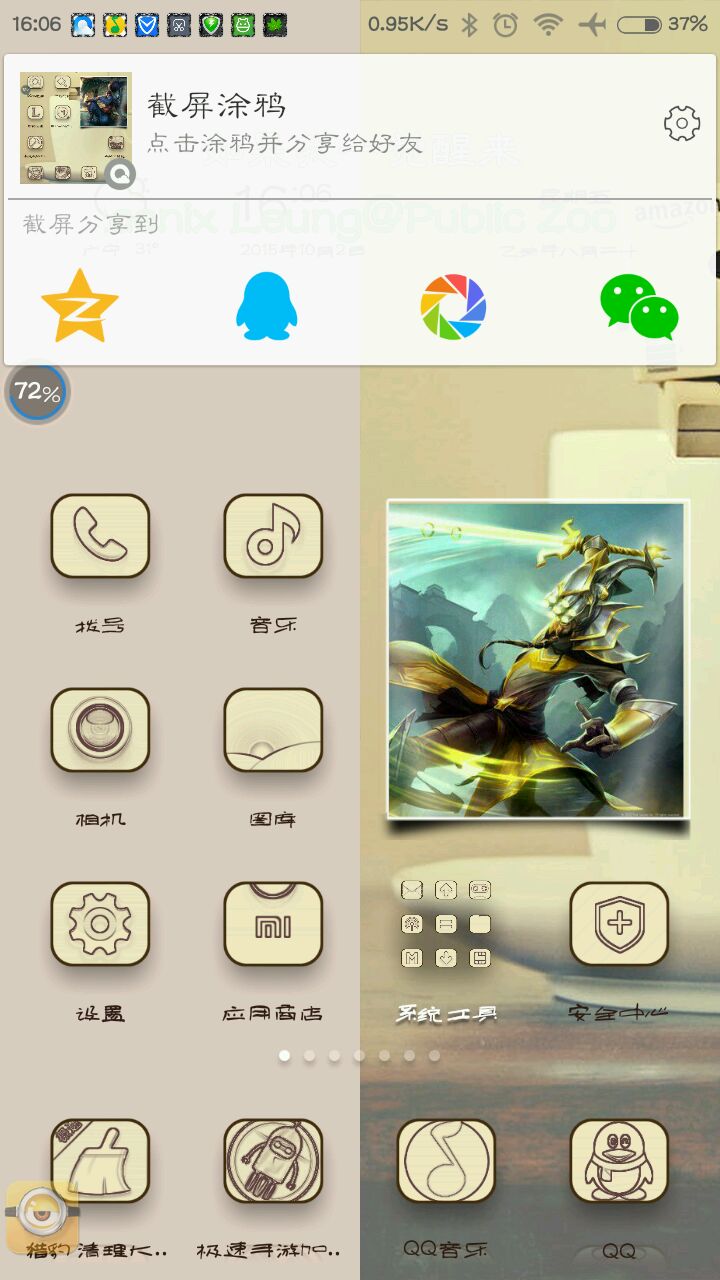Open the 系统工具 folder
The image size is (720, 1280).
446,924
